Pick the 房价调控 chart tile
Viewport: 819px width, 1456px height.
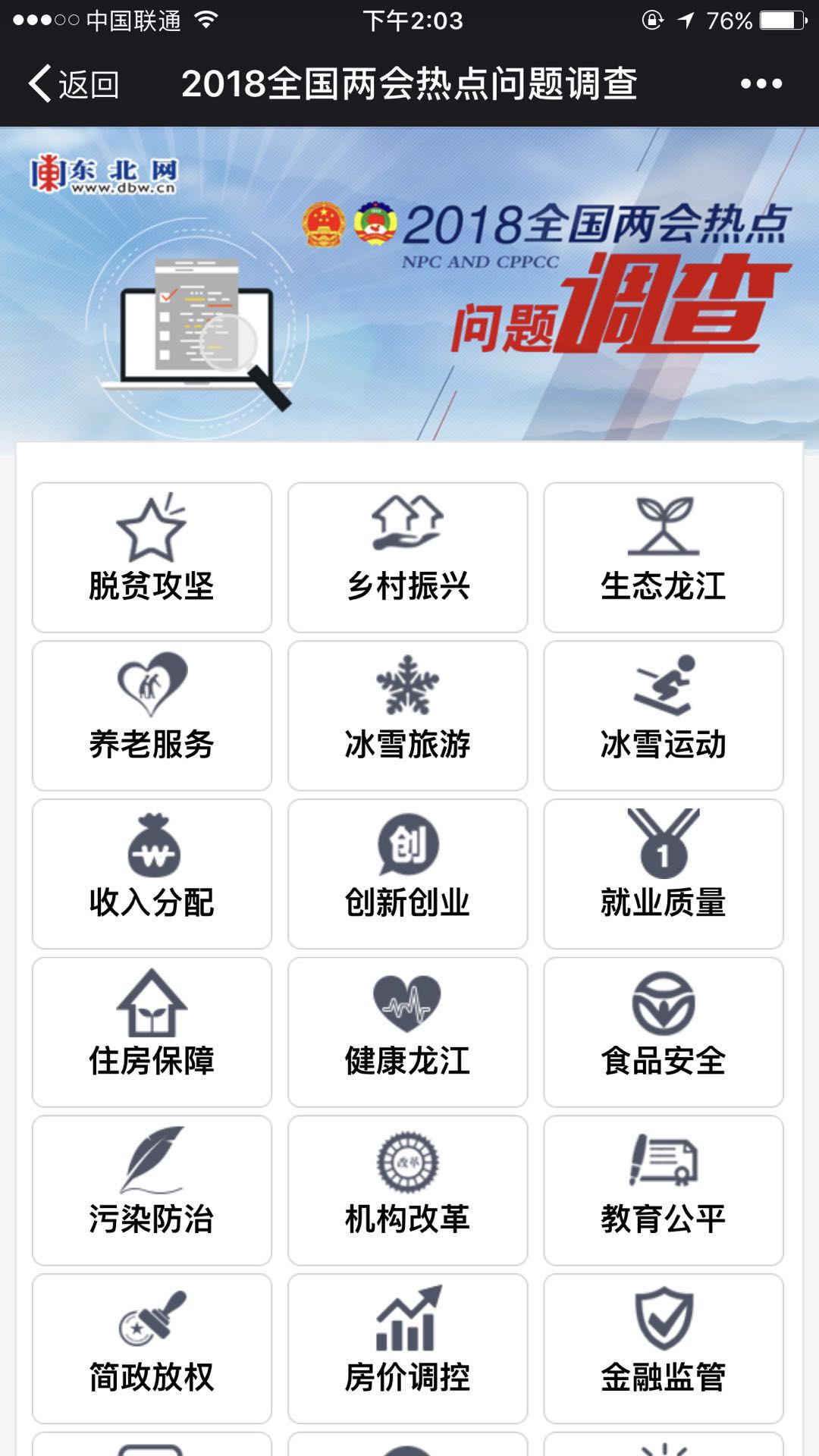click(407, 1349)
